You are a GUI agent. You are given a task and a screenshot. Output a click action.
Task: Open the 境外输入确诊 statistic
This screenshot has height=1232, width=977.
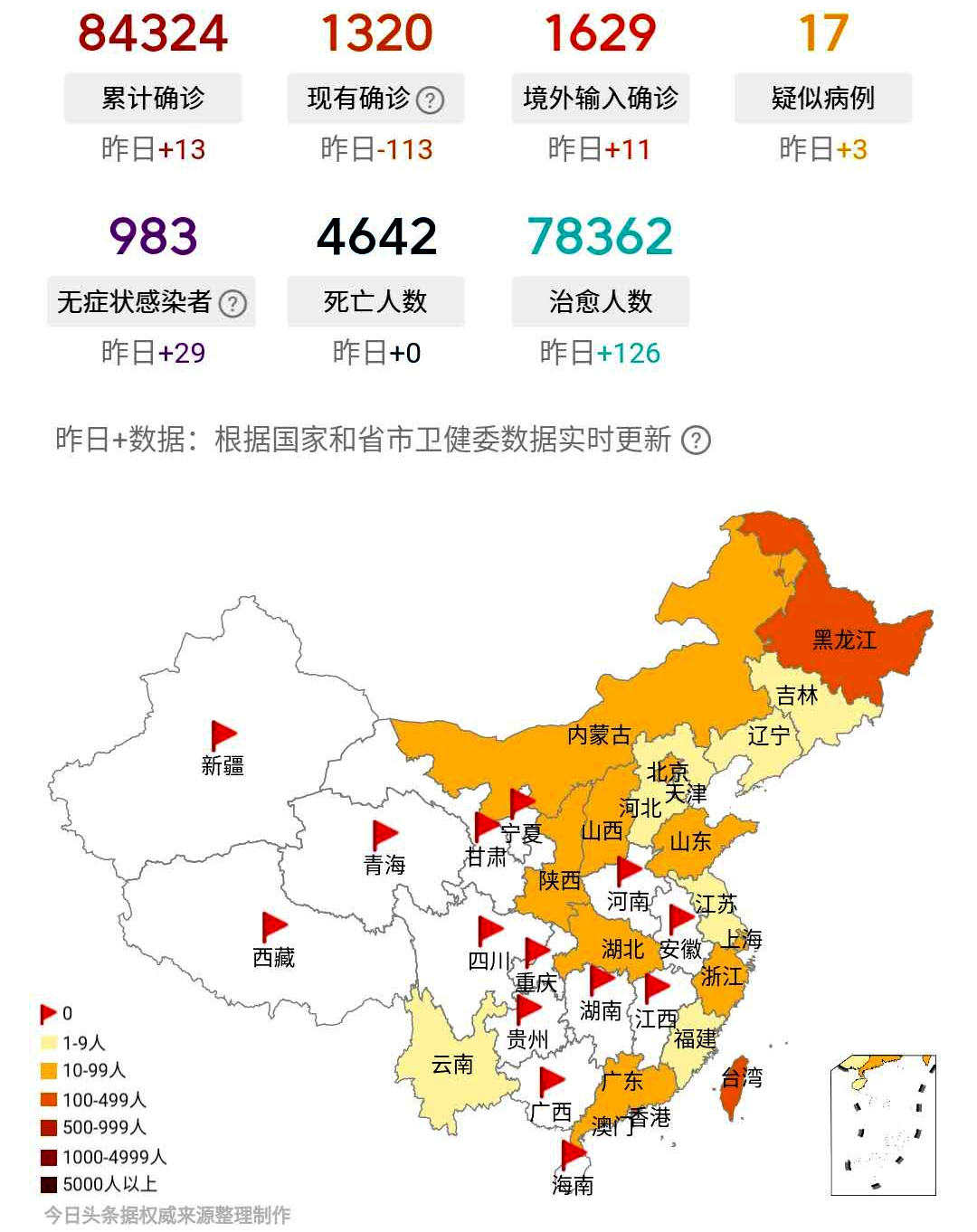click(x=600, y=98)
